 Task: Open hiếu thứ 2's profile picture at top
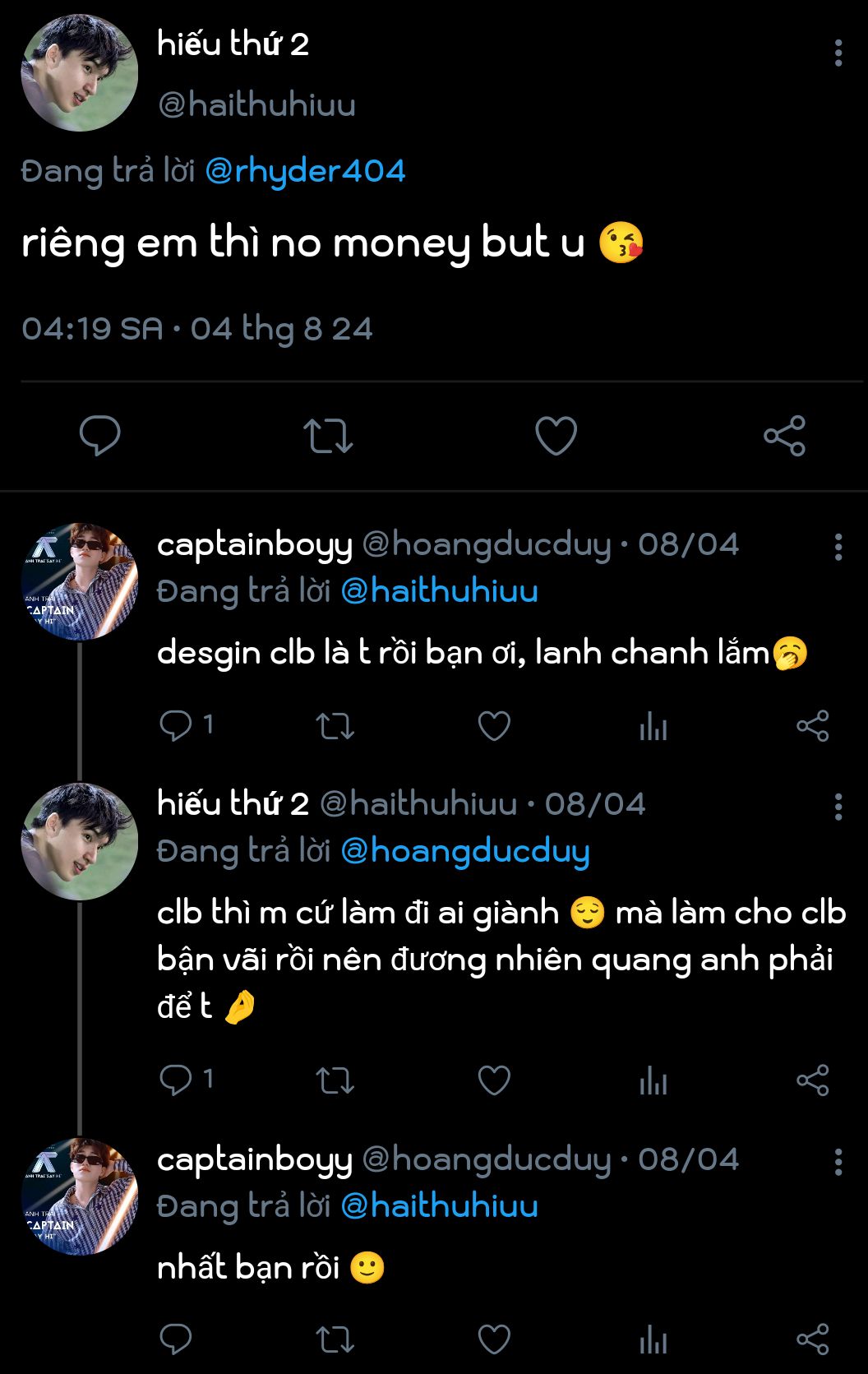coord(80,73)
